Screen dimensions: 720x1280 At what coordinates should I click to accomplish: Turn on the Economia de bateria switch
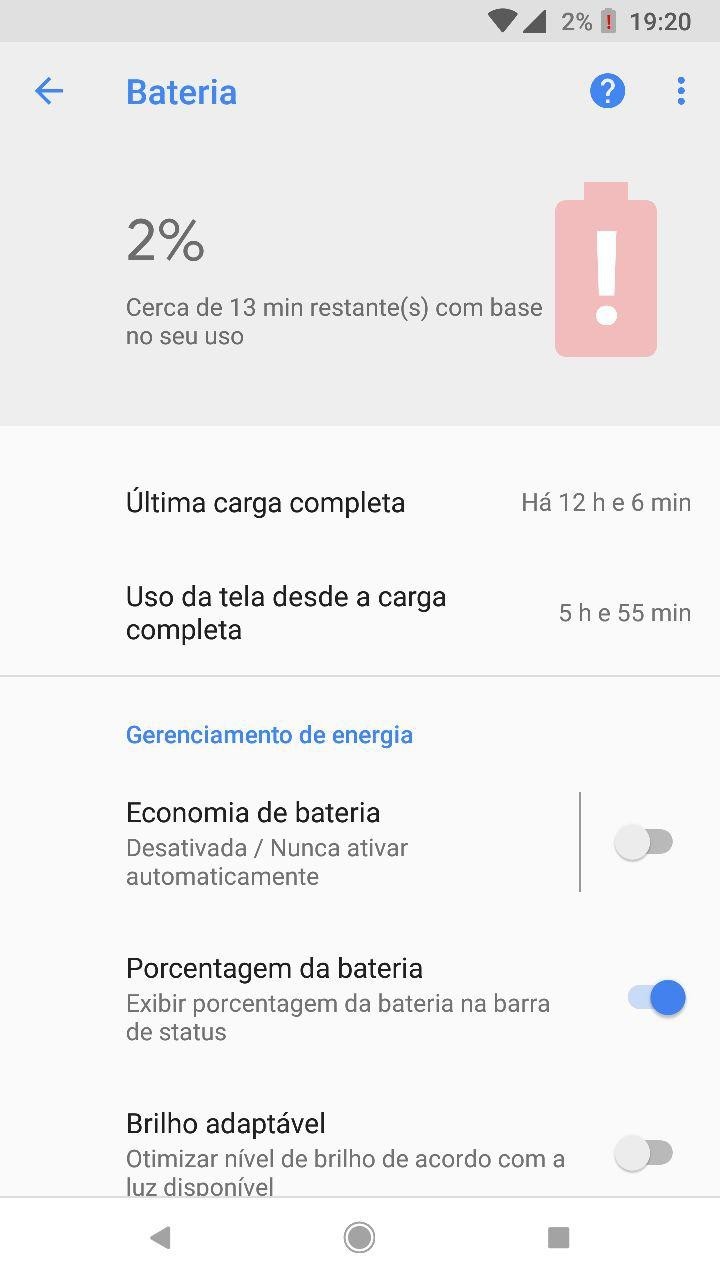pos(644,842)
